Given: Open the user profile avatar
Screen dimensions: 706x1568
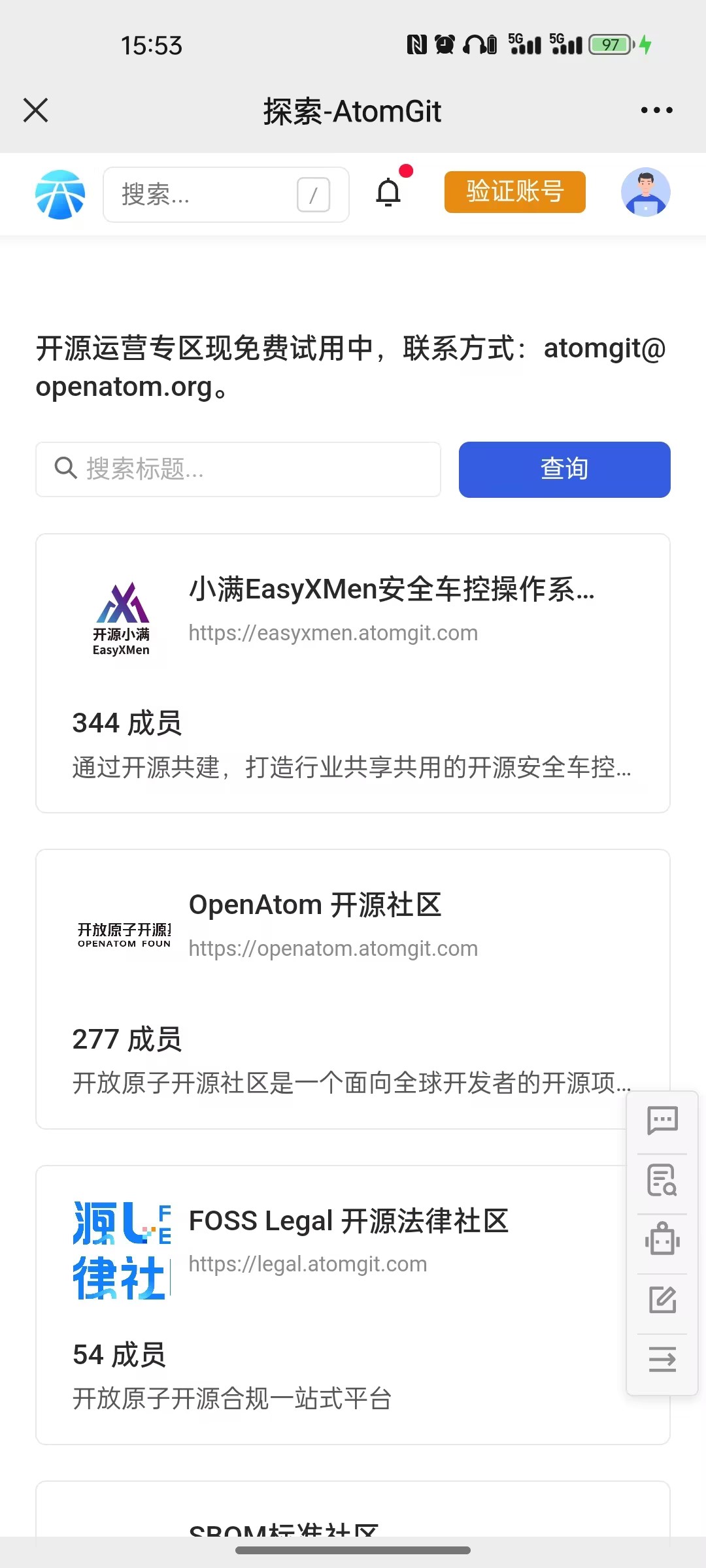Looking at the screenshot, I should [646, 192].
